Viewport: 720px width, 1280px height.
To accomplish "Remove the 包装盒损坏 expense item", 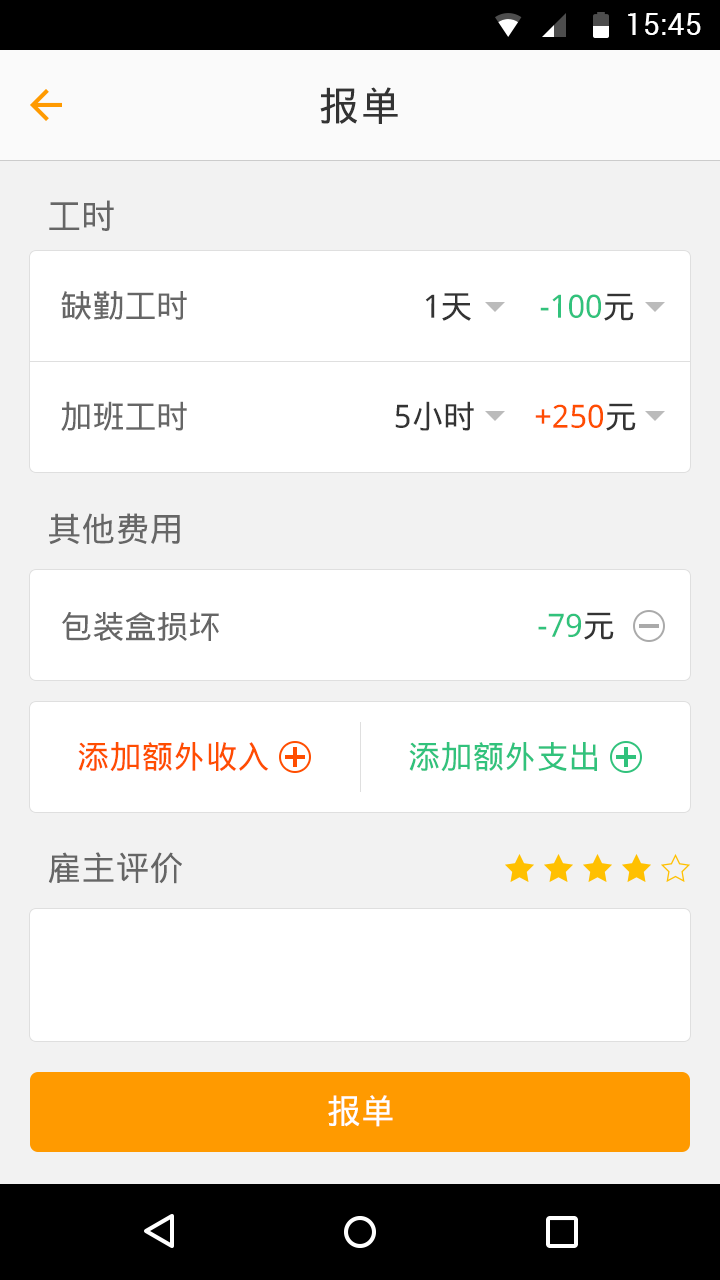I will pos(649,626).
